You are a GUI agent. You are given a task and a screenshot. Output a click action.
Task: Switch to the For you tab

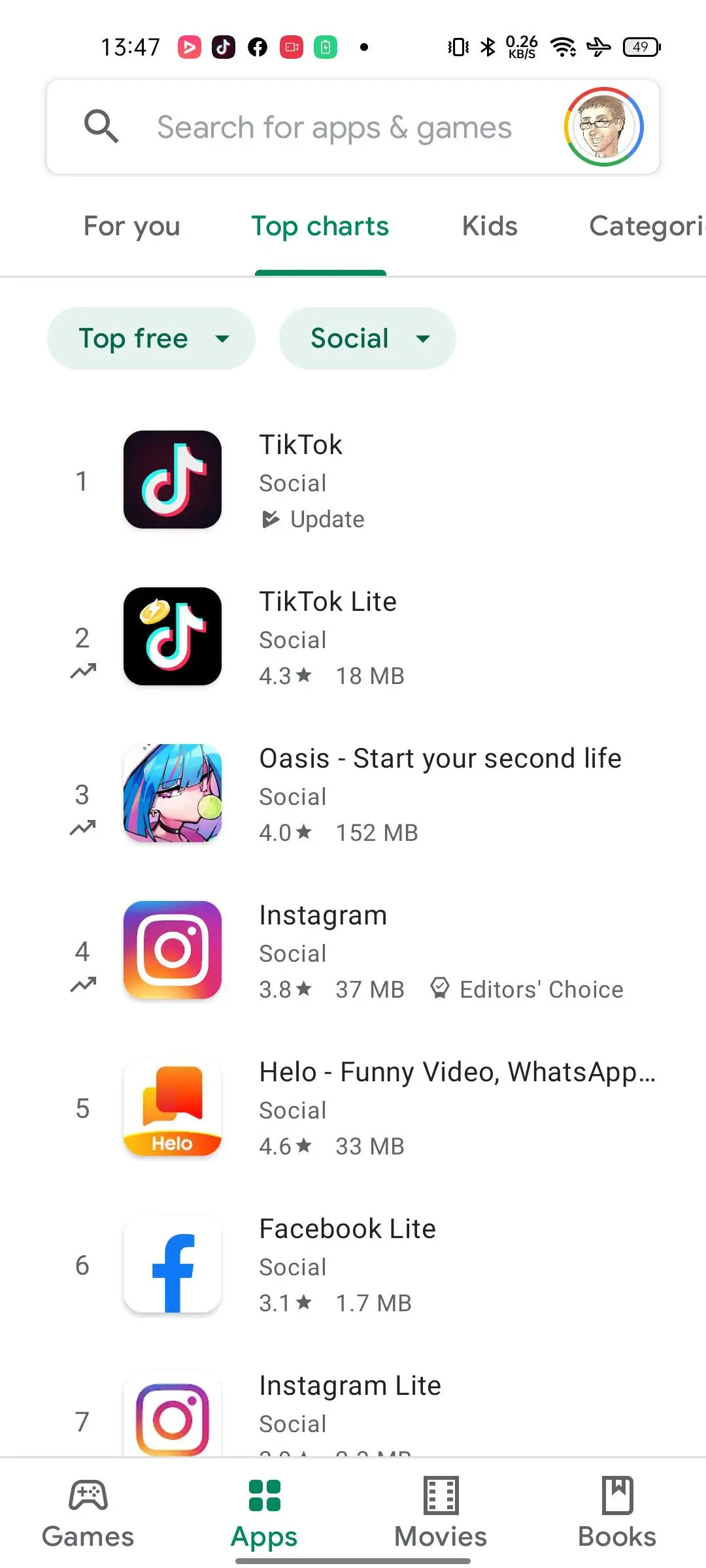(131, 227)
